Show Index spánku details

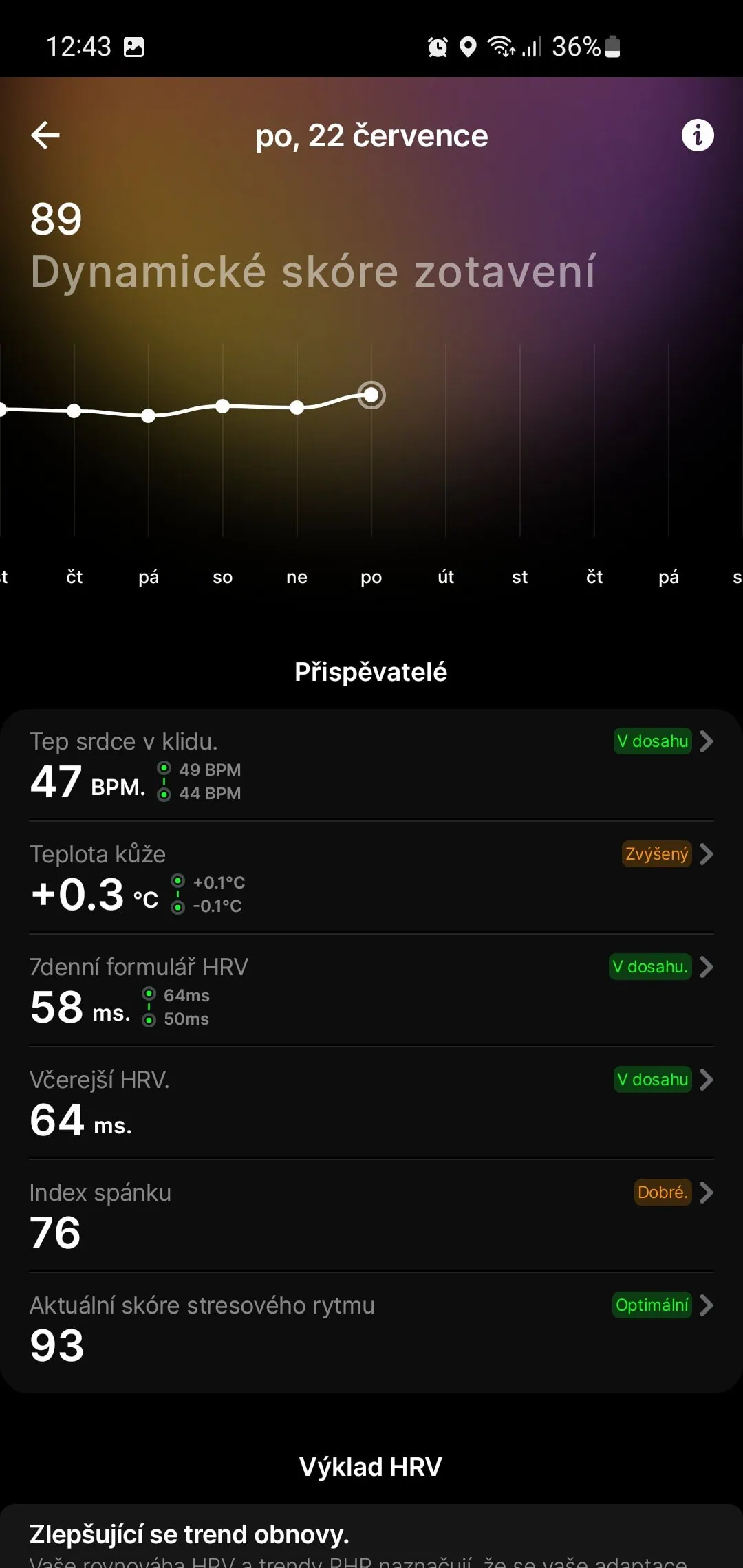coord(371,1216)
